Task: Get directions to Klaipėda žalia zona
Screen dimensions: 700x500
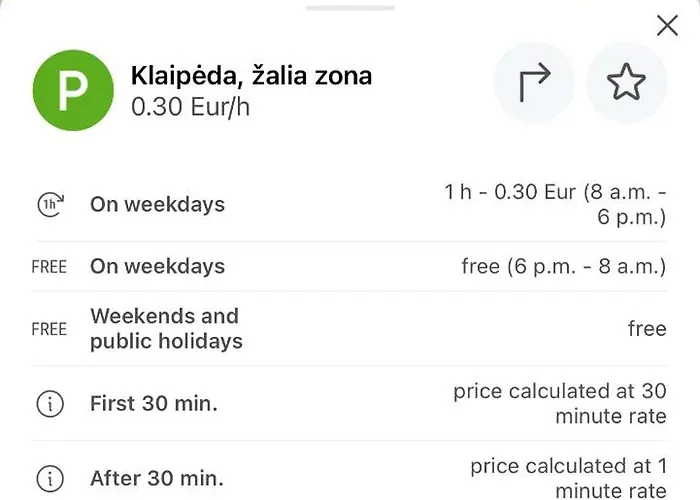Action: coord(534,83)
